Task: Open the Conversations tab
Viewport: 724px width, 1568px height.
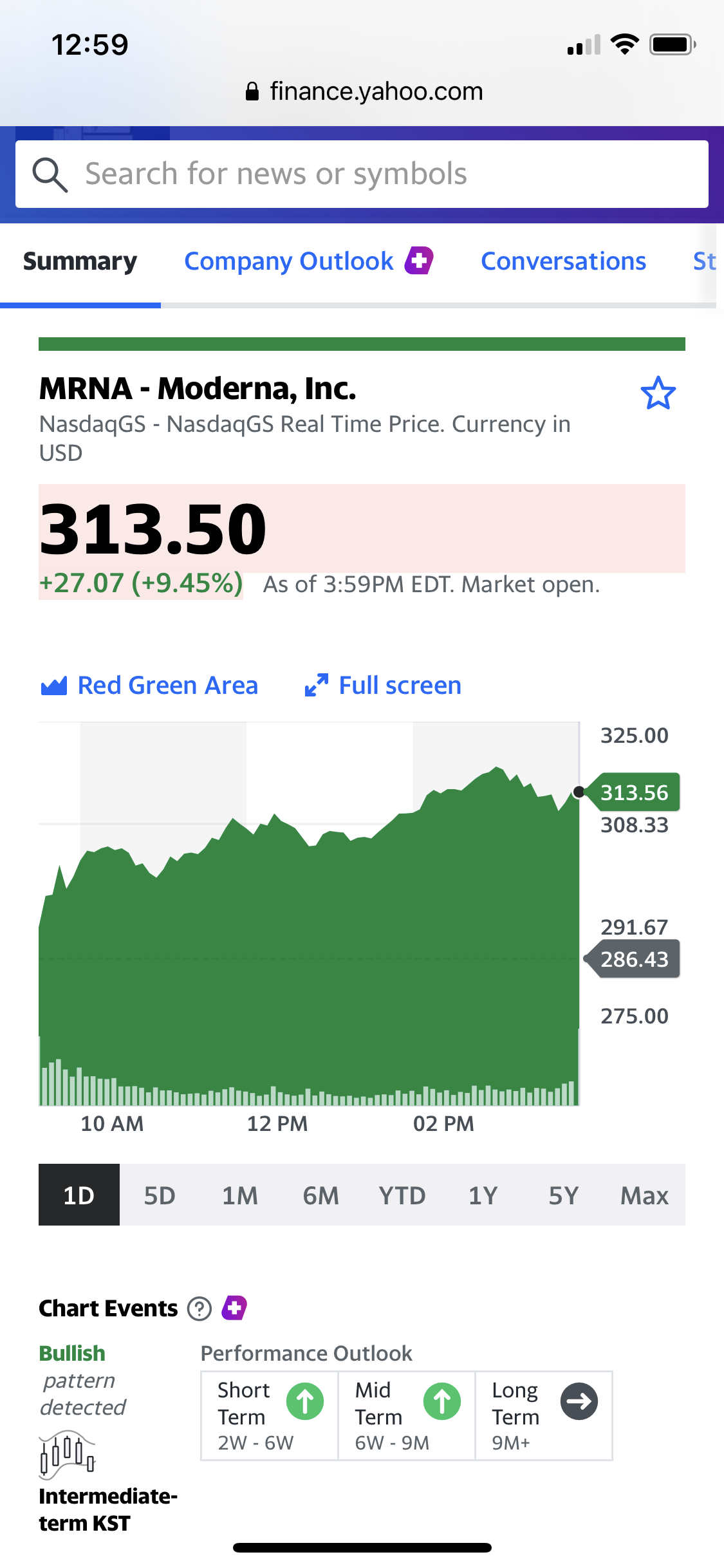Action: (x=563, y=261)
